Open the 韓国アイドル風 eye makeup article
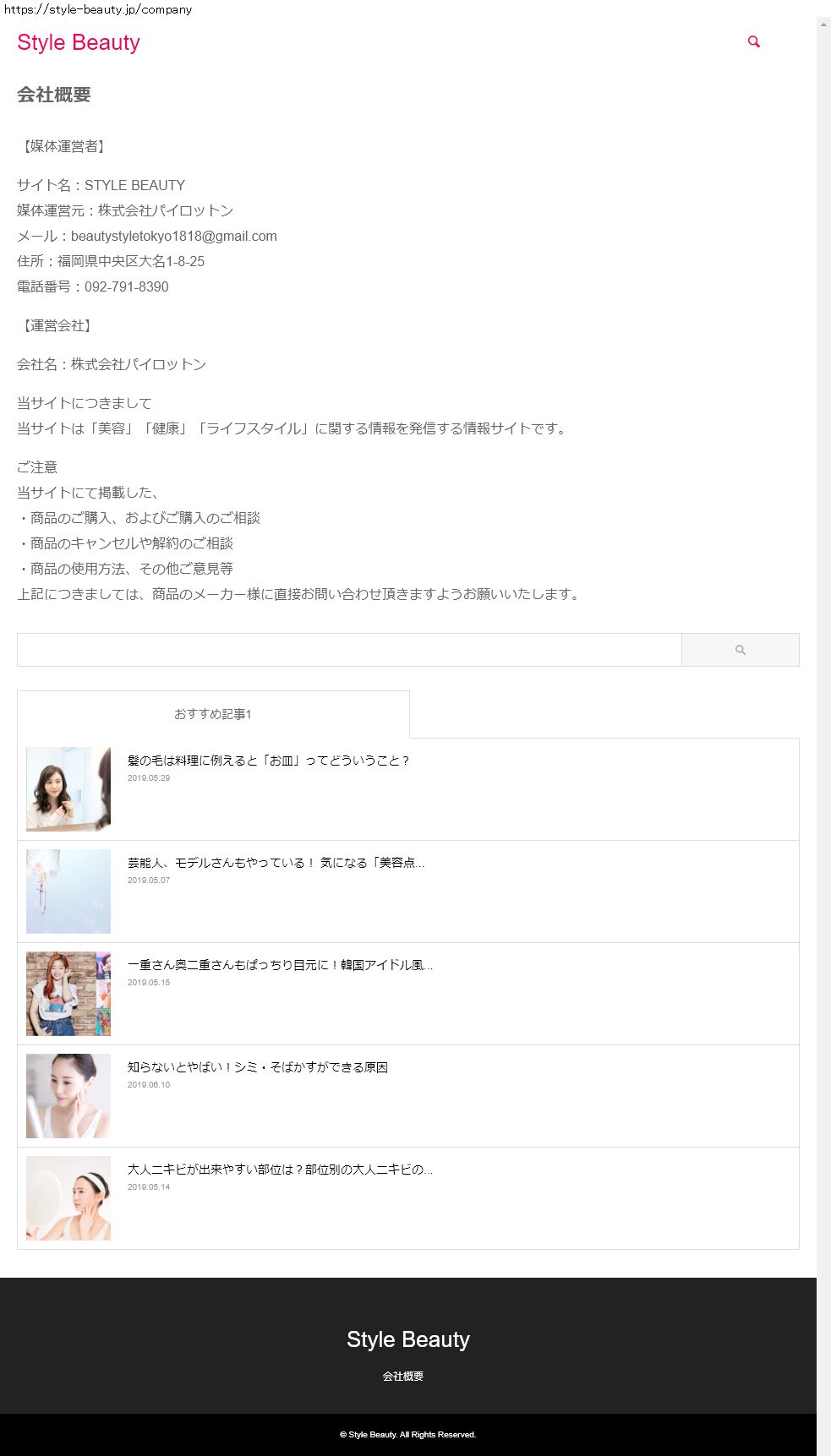This screenshot has height=1456, width=831. click(280, 965)
